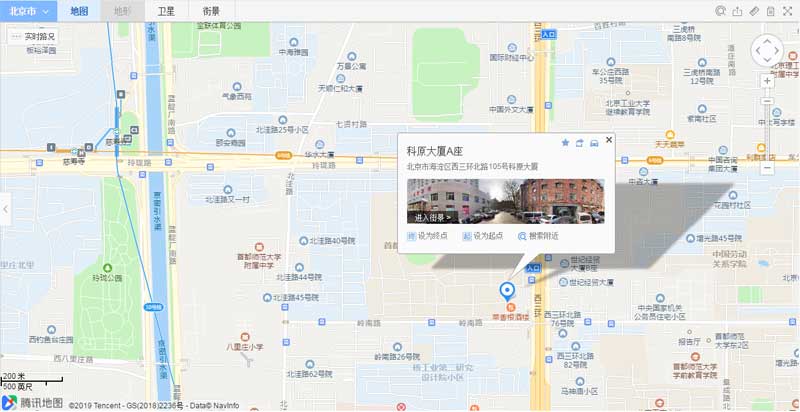
Task: Switch to the 地图 map view tab
Action: (x=78, y=10)
